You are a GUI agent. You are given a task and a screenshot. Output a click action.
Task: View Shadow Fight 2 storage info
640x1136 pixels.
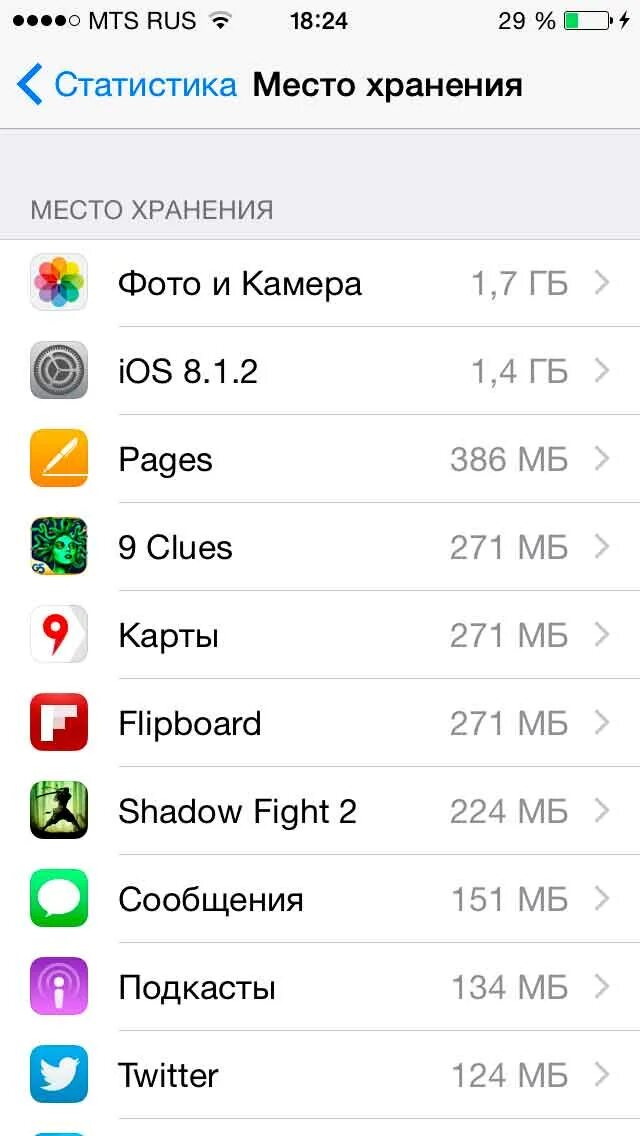320,811
